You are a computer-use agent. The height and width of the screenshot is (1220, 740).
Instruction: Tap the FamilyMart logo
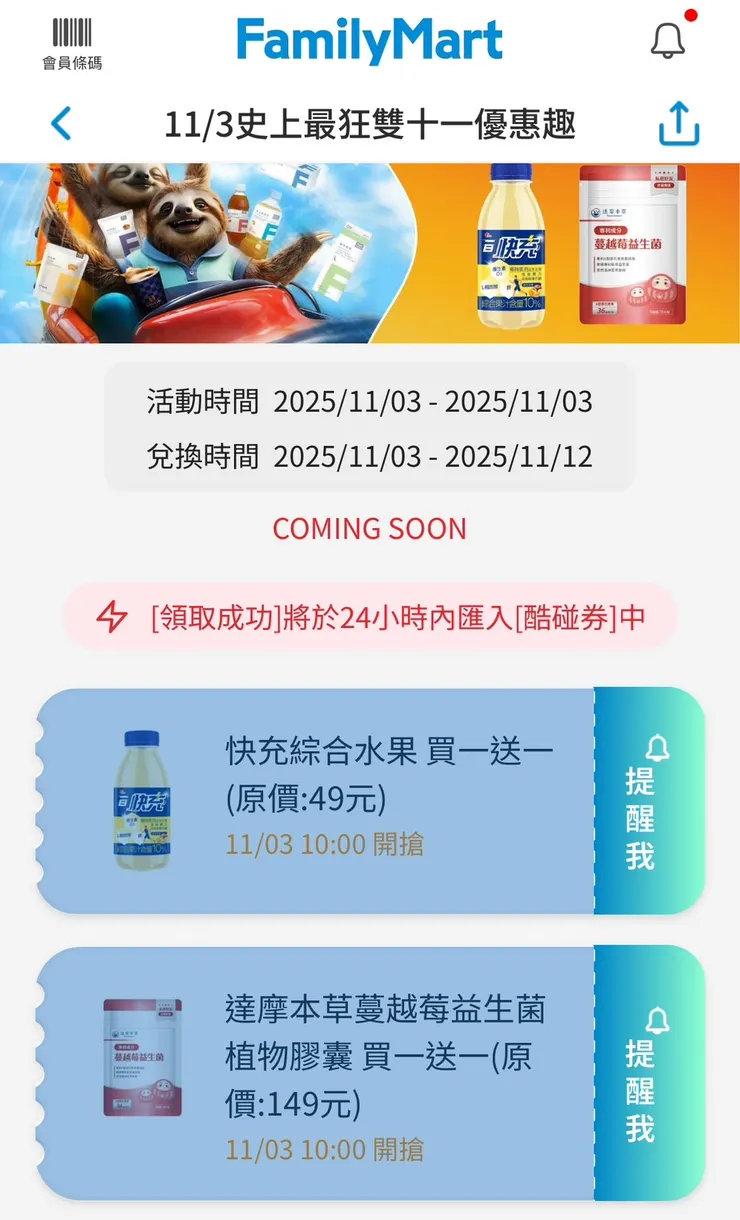tap(368, 39)
